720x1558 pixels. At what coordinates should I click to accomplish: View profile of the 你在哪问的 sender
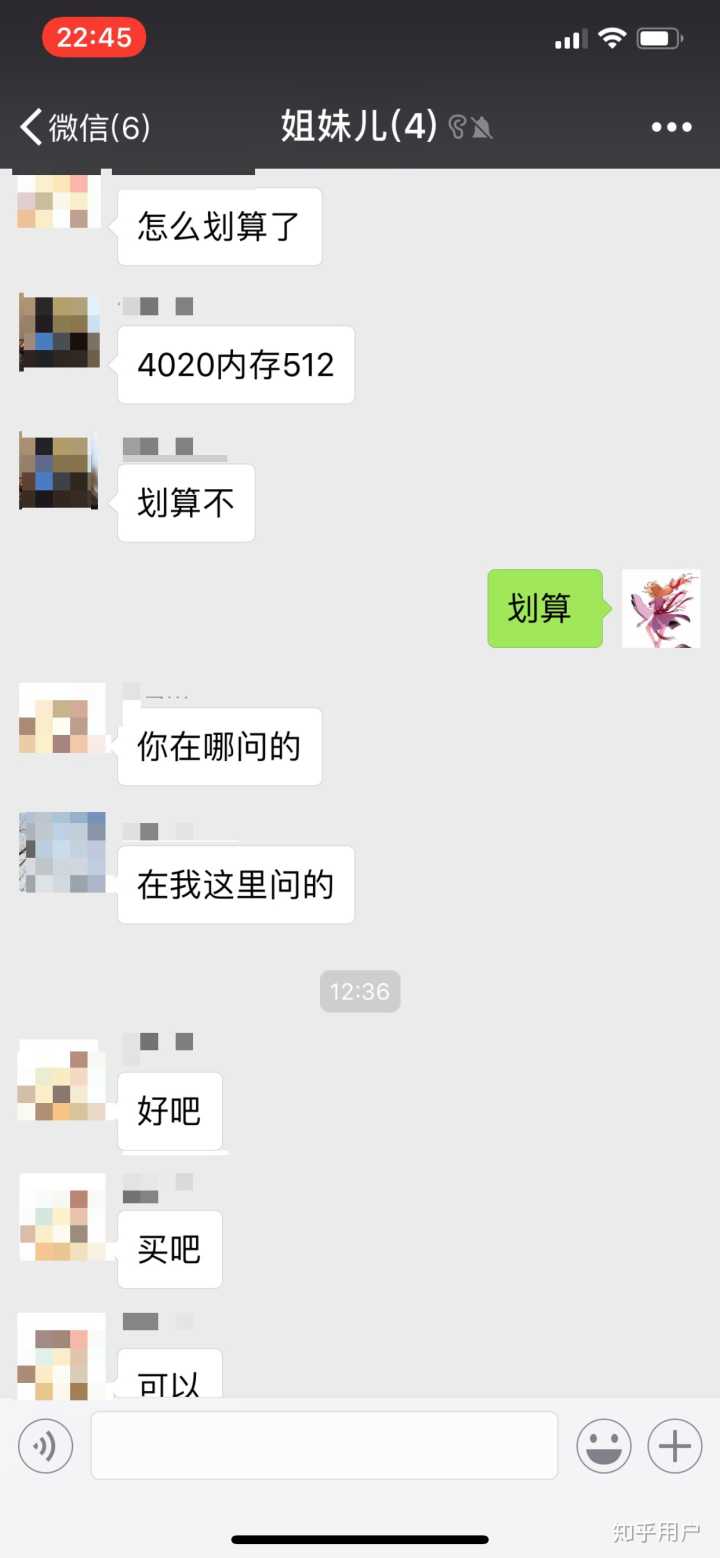click(62, 719)
